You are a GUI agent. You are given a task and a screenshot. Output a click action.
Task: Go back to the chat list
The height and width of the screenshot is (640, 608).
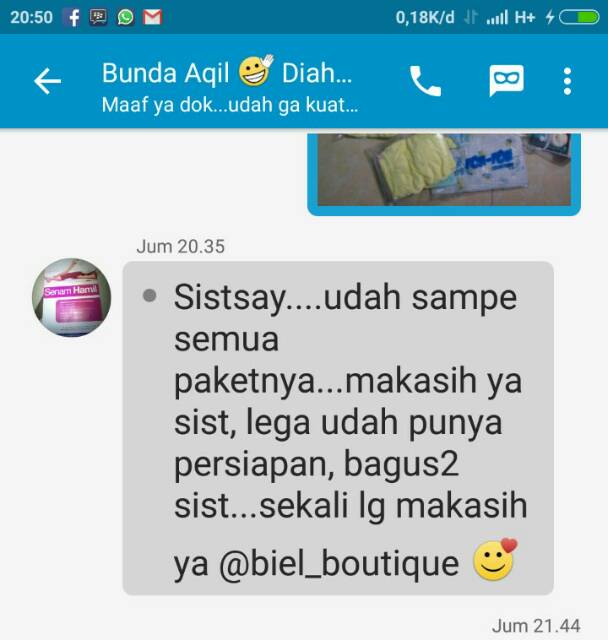pyautogui.click(x=47, y=82)
